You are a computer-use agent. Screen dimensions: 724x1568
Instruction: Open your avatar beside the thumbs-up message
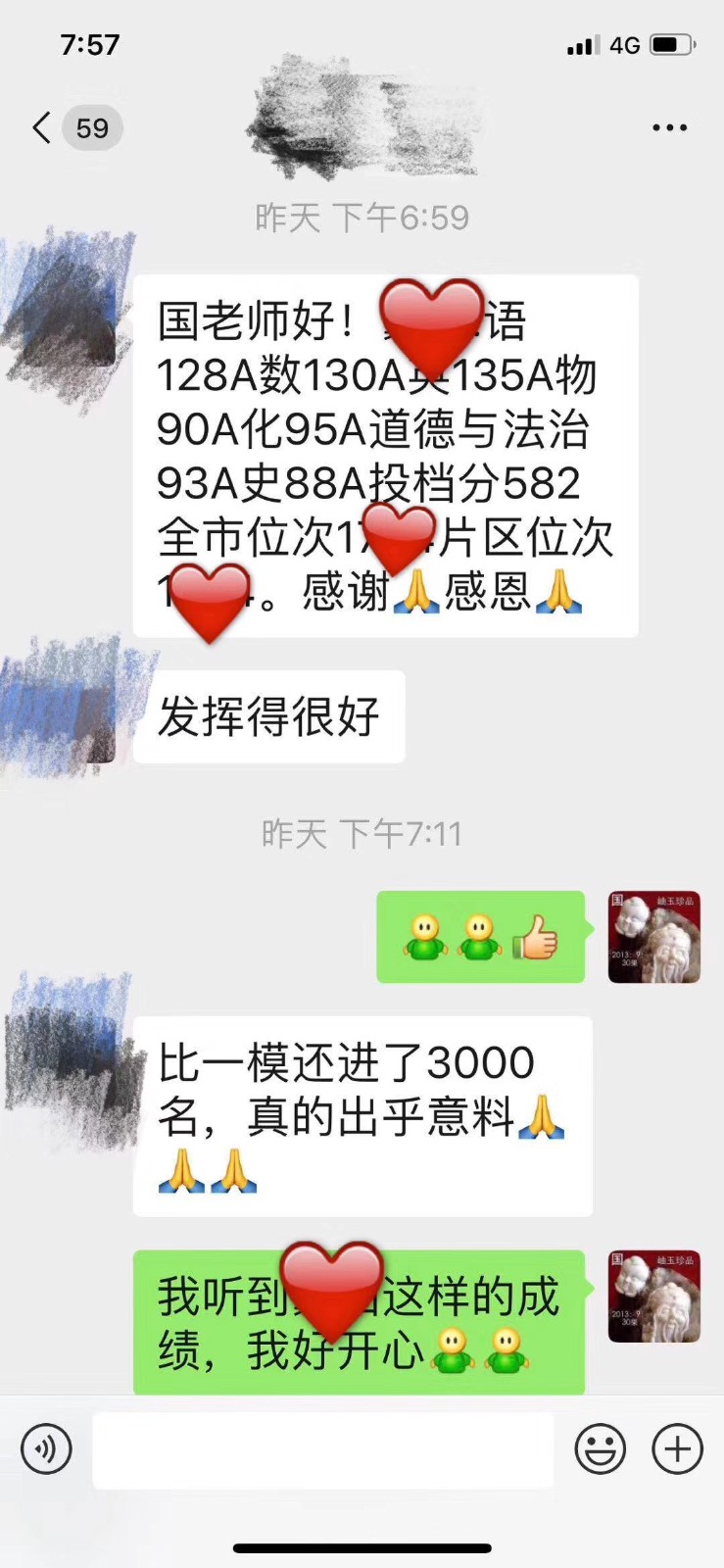tap(653, 937)
